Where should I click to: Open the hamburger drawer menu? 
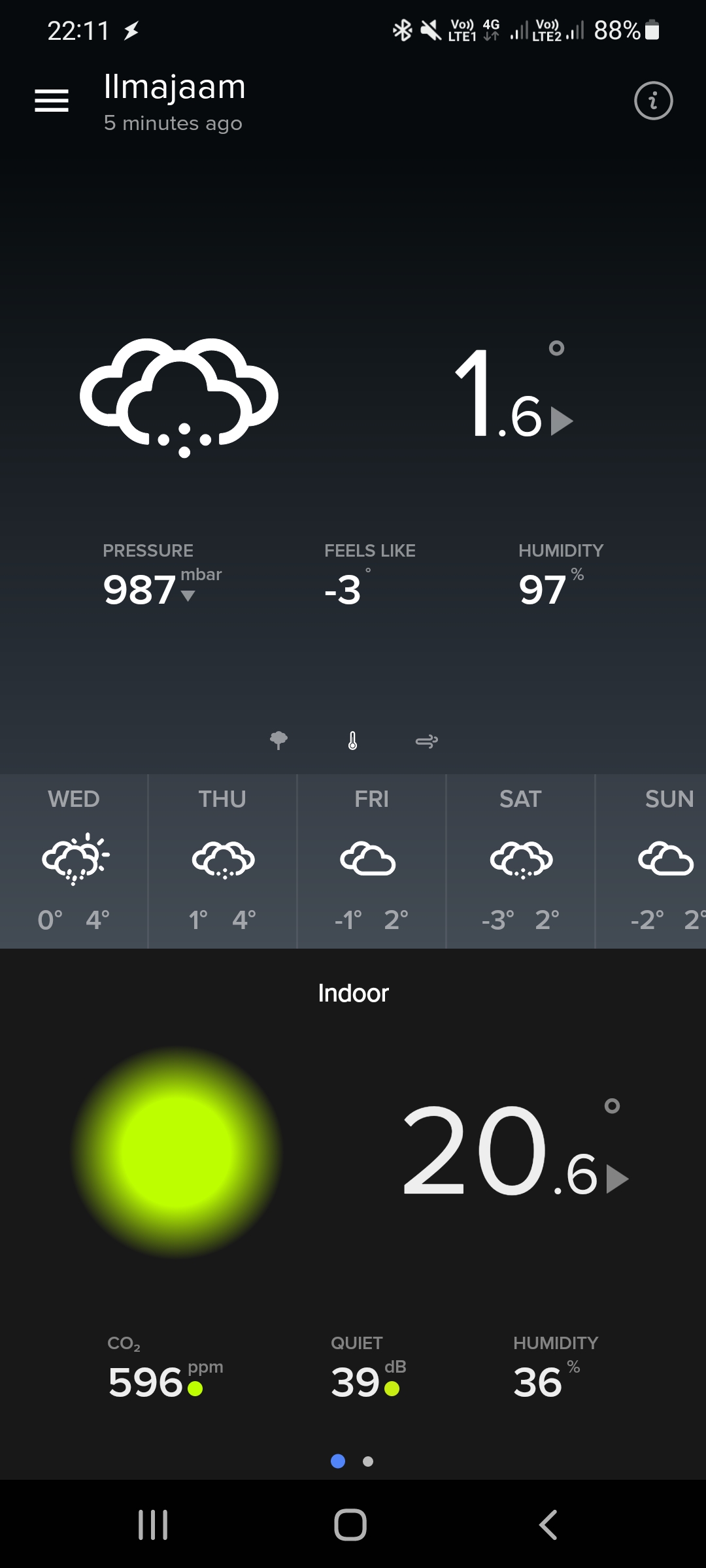point(52,101)
